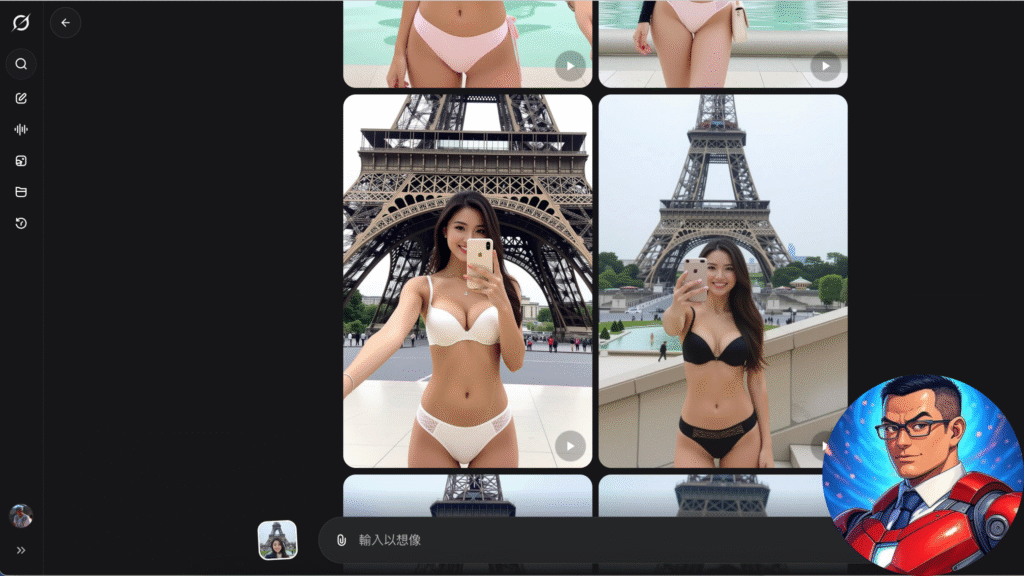1024x576 pixels.
Task: Focus the 輸入以想像 prompt field
Action: point(580,540)
